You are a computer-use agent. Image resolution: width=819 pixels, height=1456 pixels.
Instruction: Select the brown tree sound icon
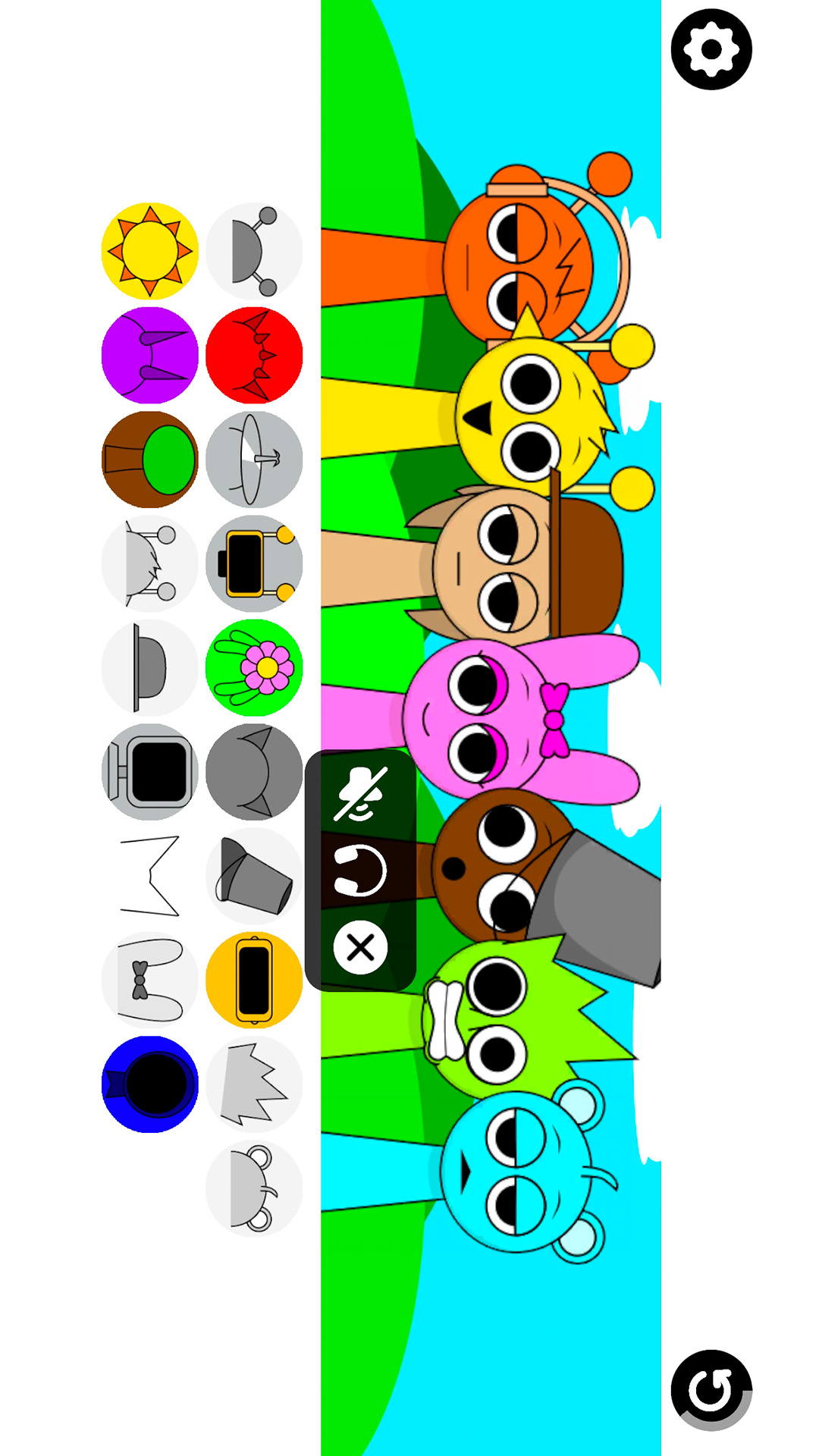pyautogui.click(x=150, y=460)
